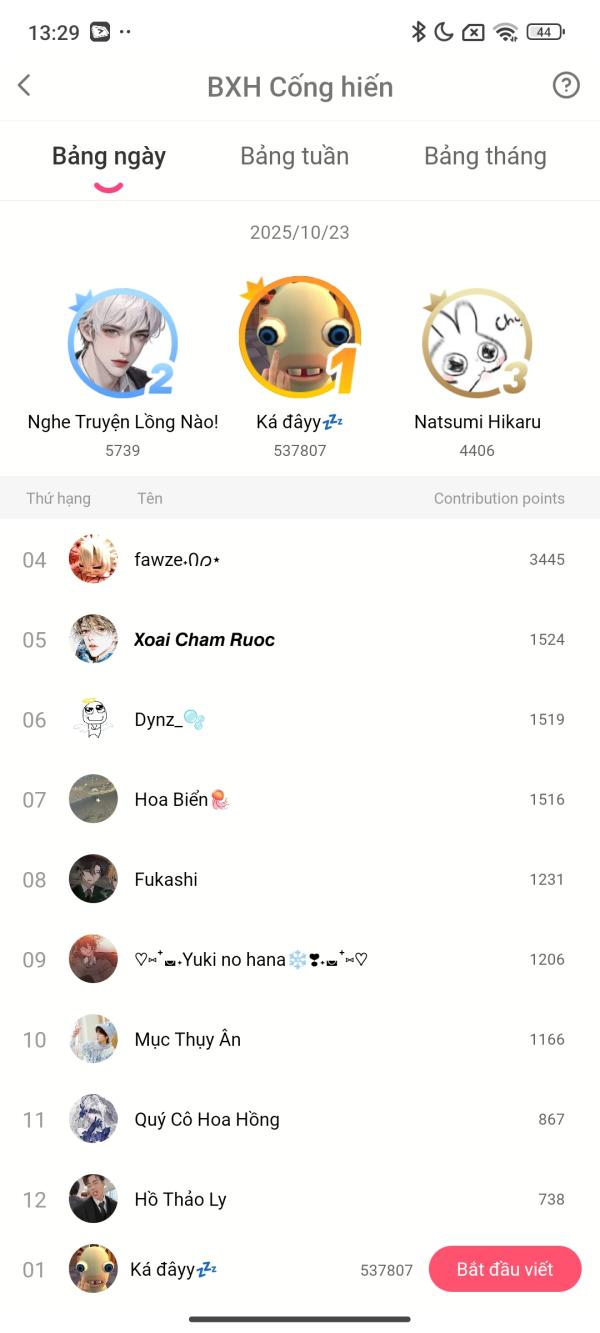Open Dynz_ row at rank 06

click(x=300, y=720)
